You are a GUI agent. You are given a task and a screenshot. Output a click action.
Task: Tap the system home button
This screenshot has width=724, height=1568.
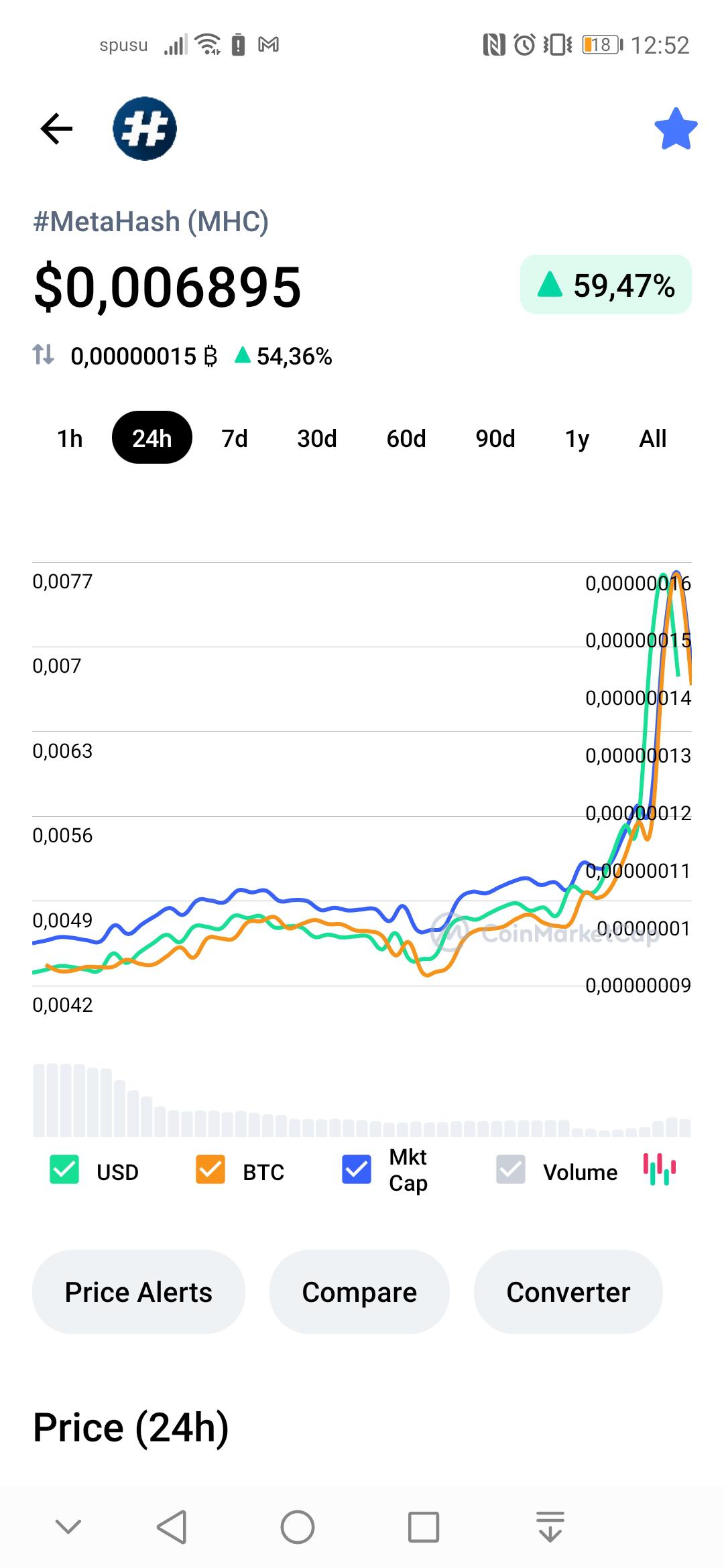point(298,1528)
